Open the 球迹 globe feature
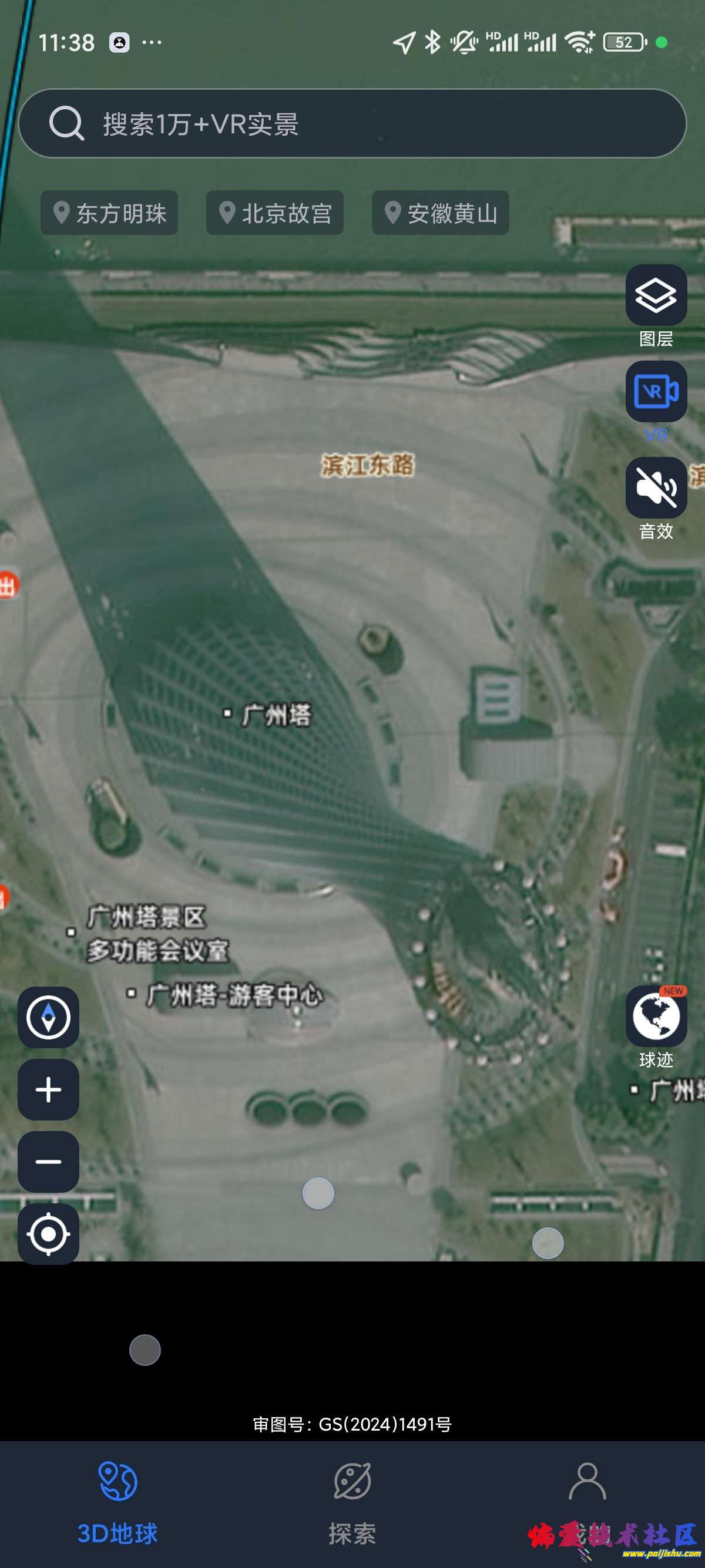The image size is (705, 1568). 656,1017
